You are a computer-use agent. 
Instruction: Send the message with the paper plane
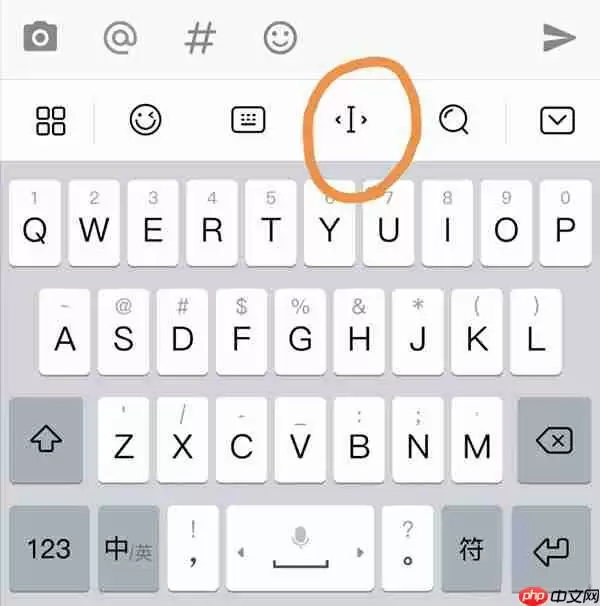558,38
